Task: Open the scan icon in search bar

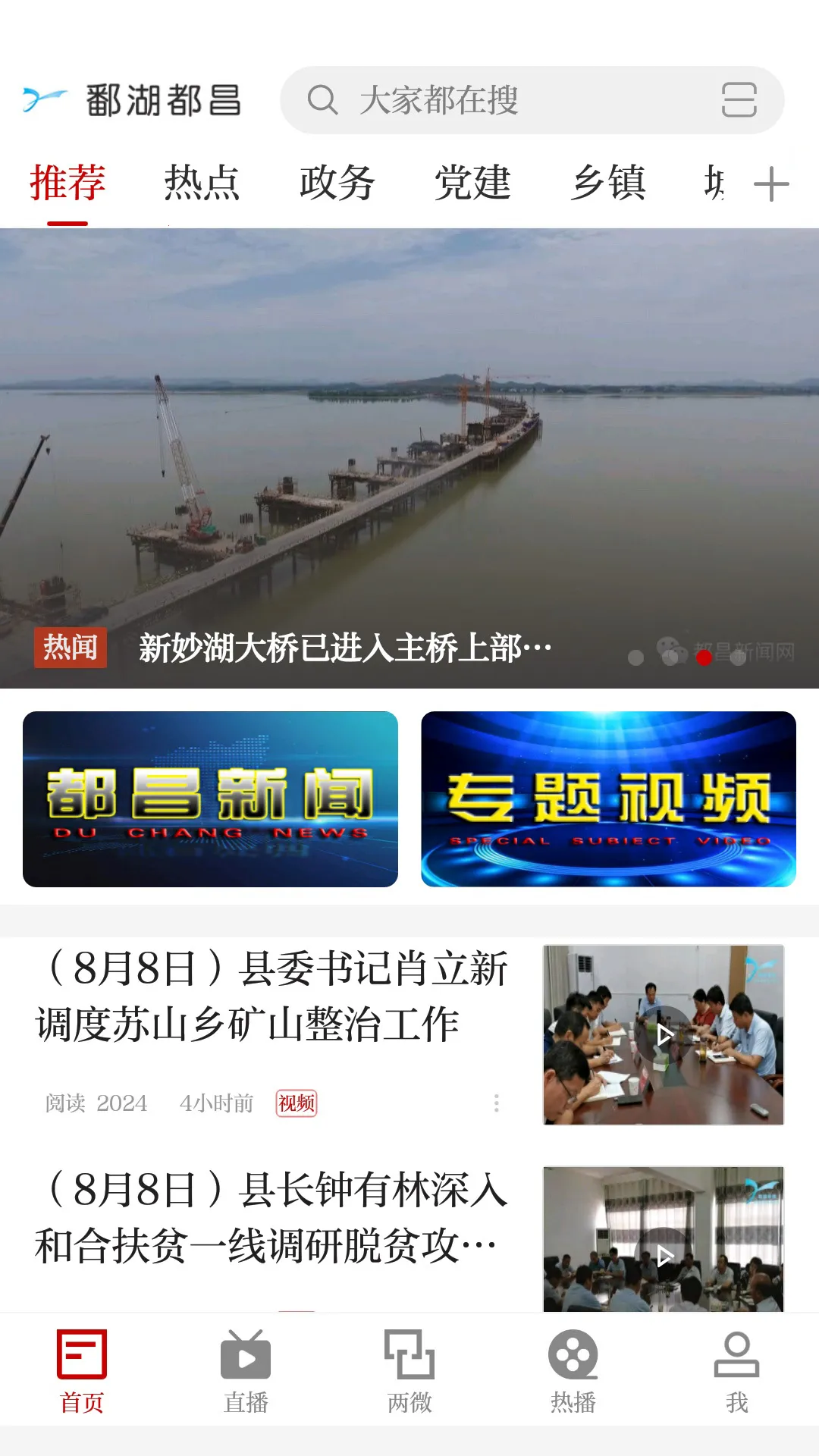Action: click(x=739, y=100)
